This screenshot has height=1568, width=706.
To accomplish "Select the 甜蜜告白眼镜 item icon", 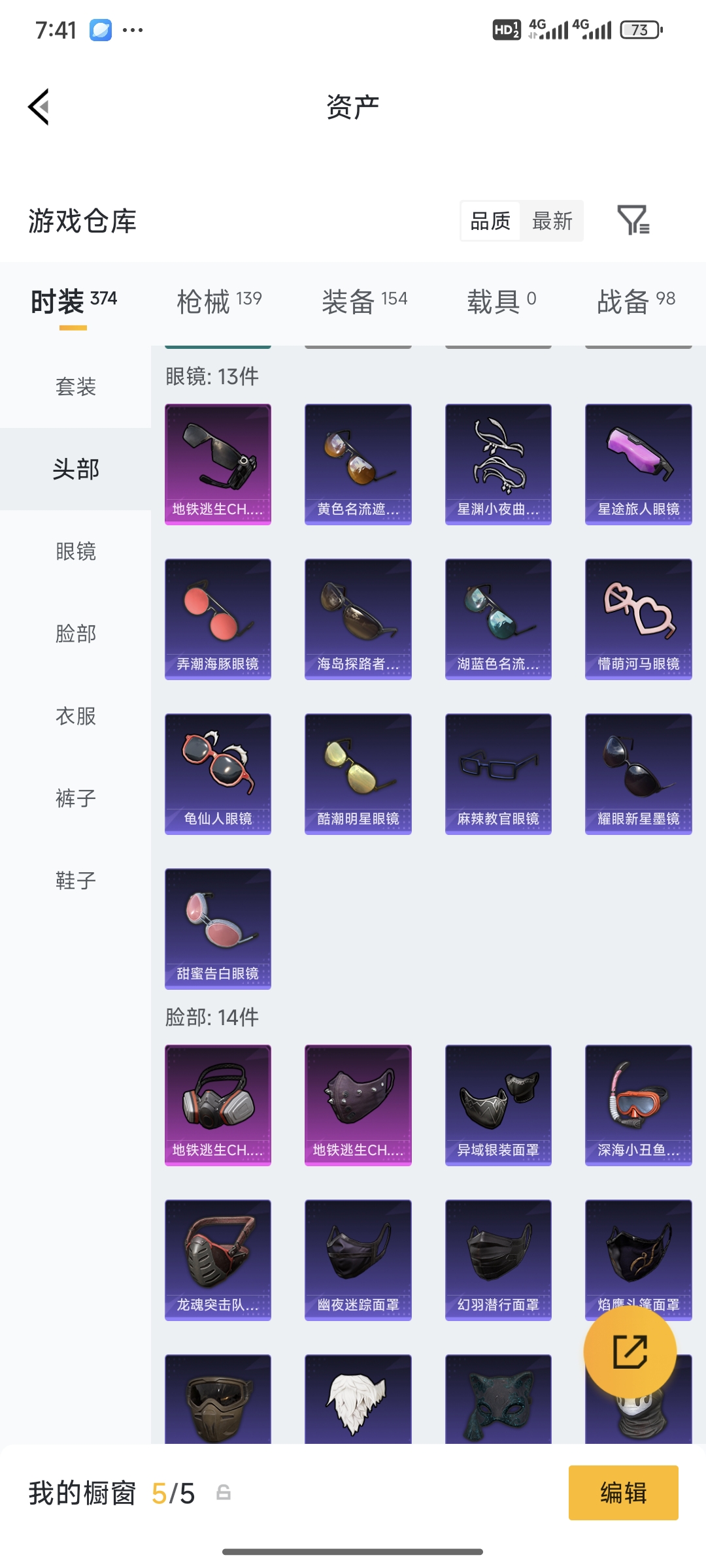I will pyautogui.click(x=218, y=924).
